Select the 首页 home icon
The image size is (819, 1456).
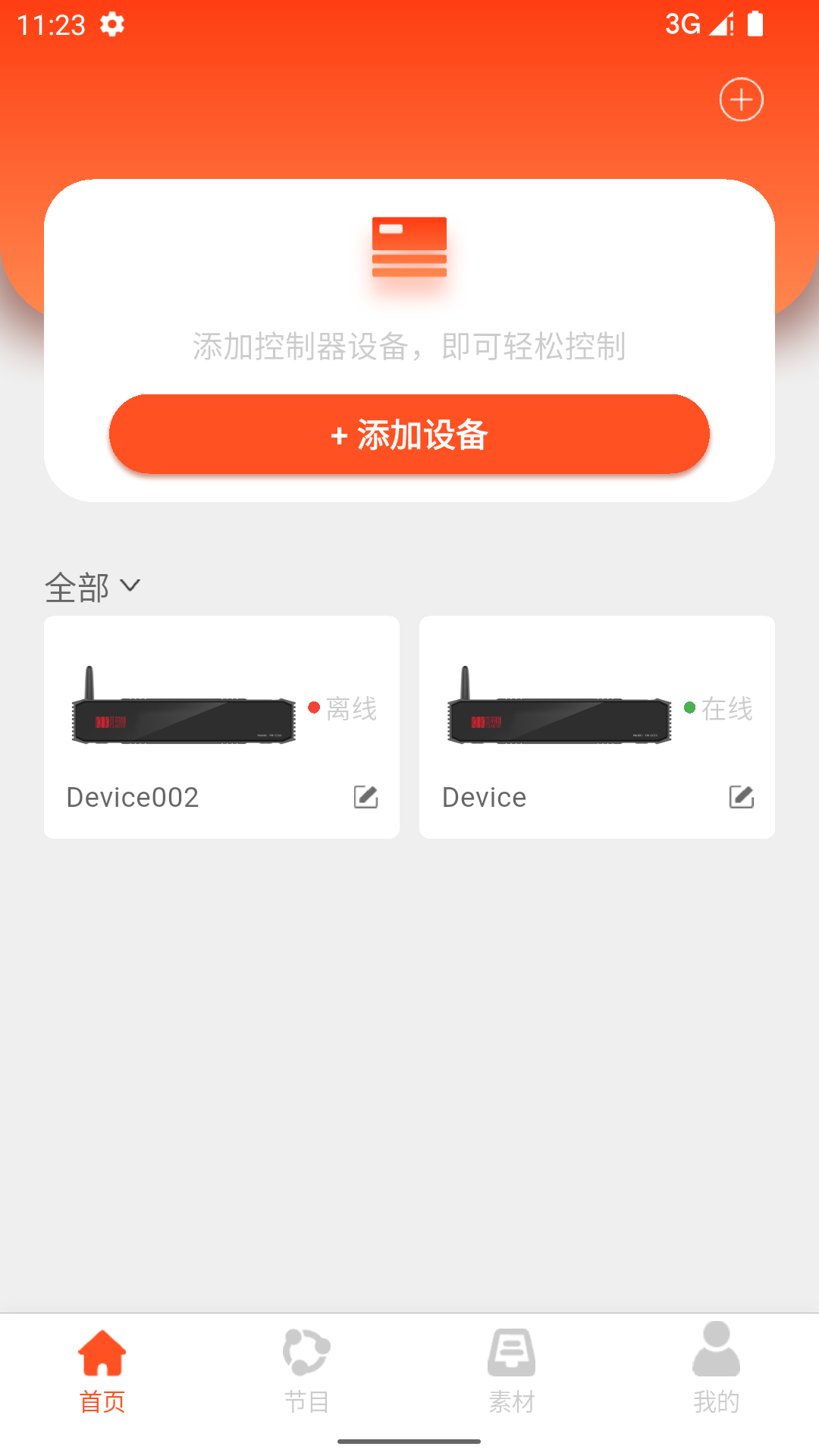point(102,1354)
